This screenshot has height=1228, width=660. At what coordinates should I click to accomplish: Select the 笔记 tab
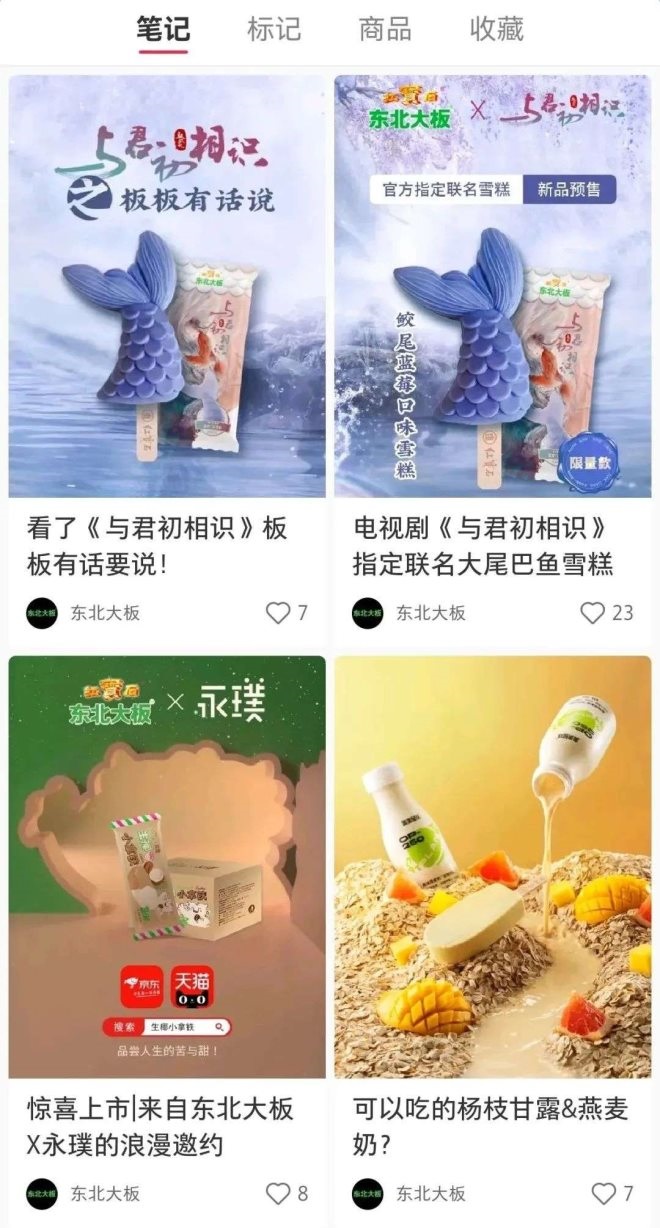[x=163, y=29]
